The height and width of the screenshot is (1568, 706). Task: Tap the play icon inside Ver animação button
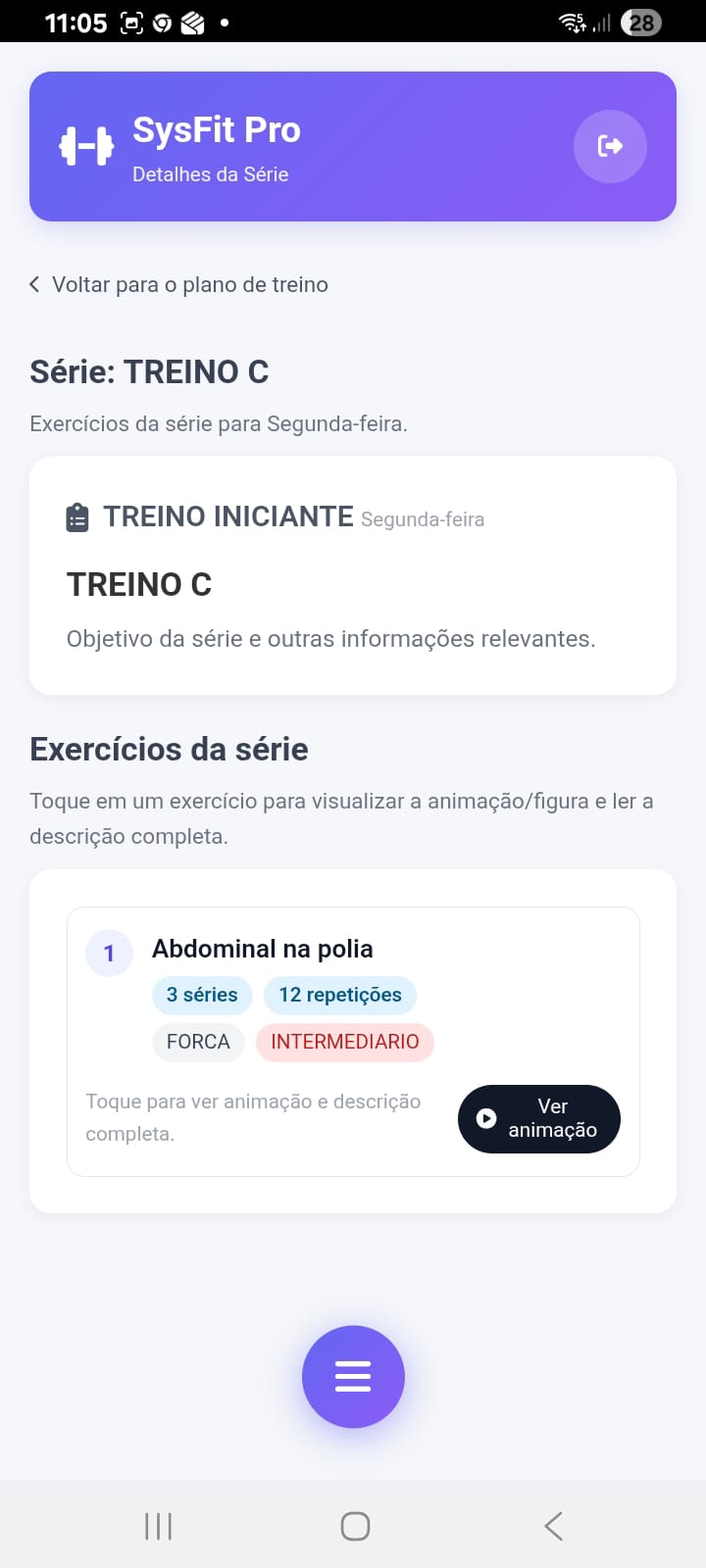pyautogui.click(x=487, y=1118)
